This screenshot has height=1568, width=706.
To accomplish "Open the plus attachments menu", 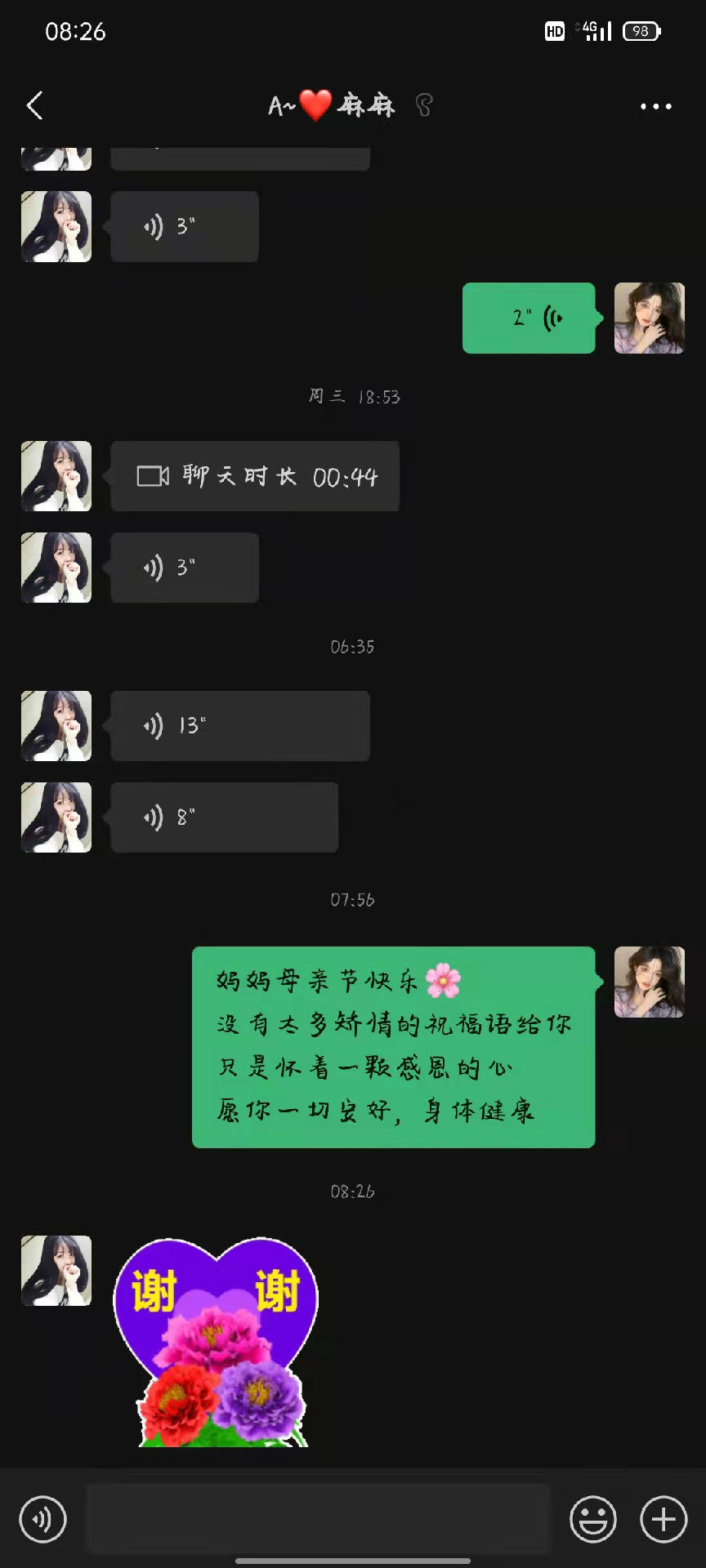I will pos(663,1520).
